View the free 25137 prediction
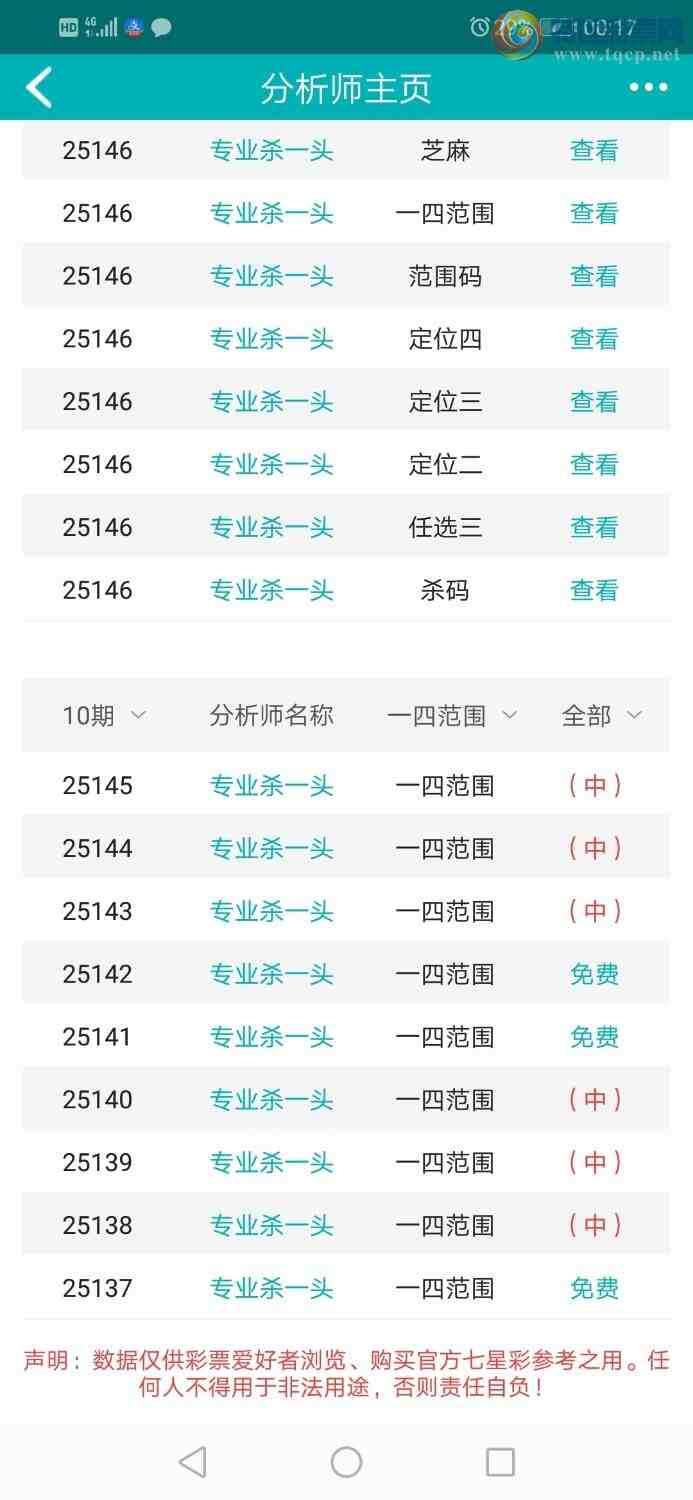The image size is (693, 1500). pyautogui.click(x=594, y=1288)
